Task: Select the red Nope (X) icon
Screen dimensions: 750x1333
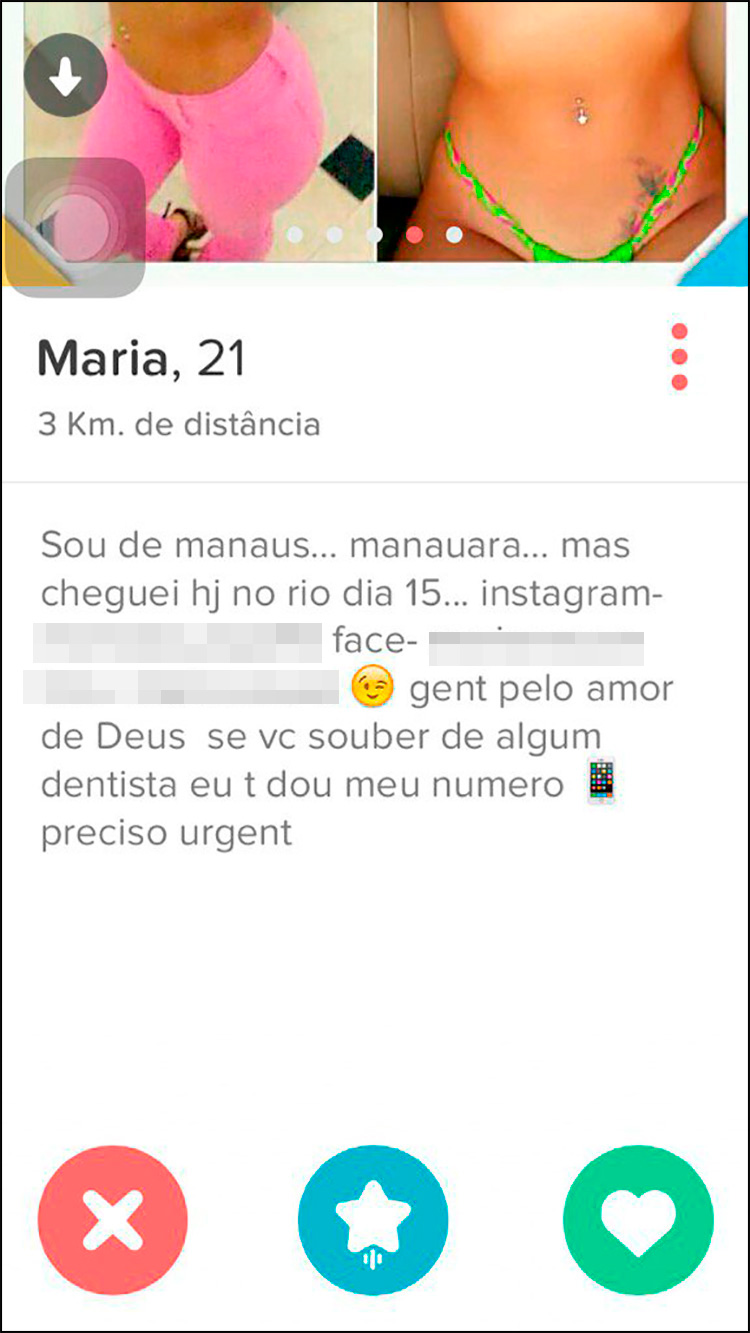Action: click(112, 1219)
